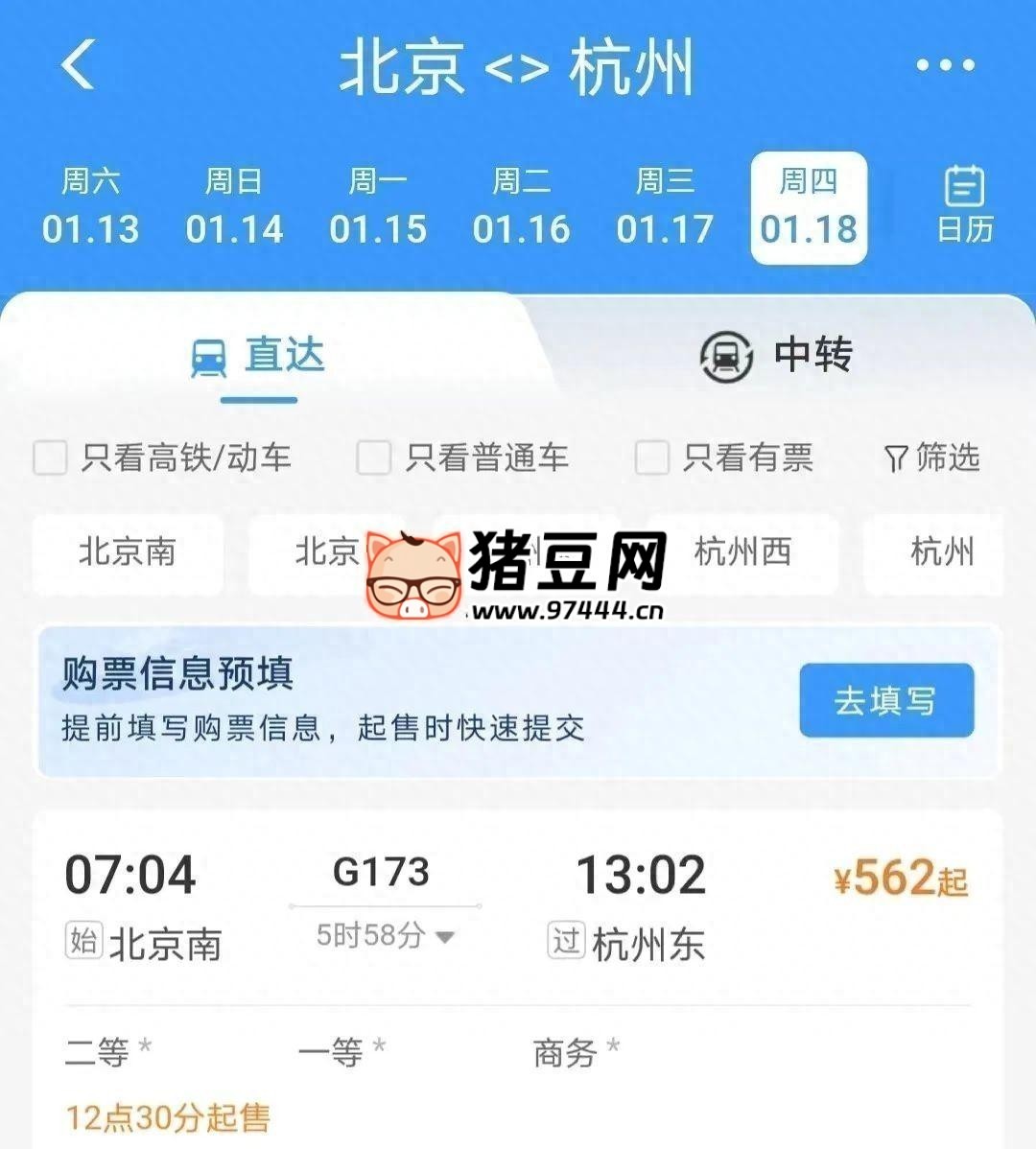Image resolution: width=1036 pixels, height=1149 pixels.
Task: Check 只看普通车 filter
Action: point(374,458)
